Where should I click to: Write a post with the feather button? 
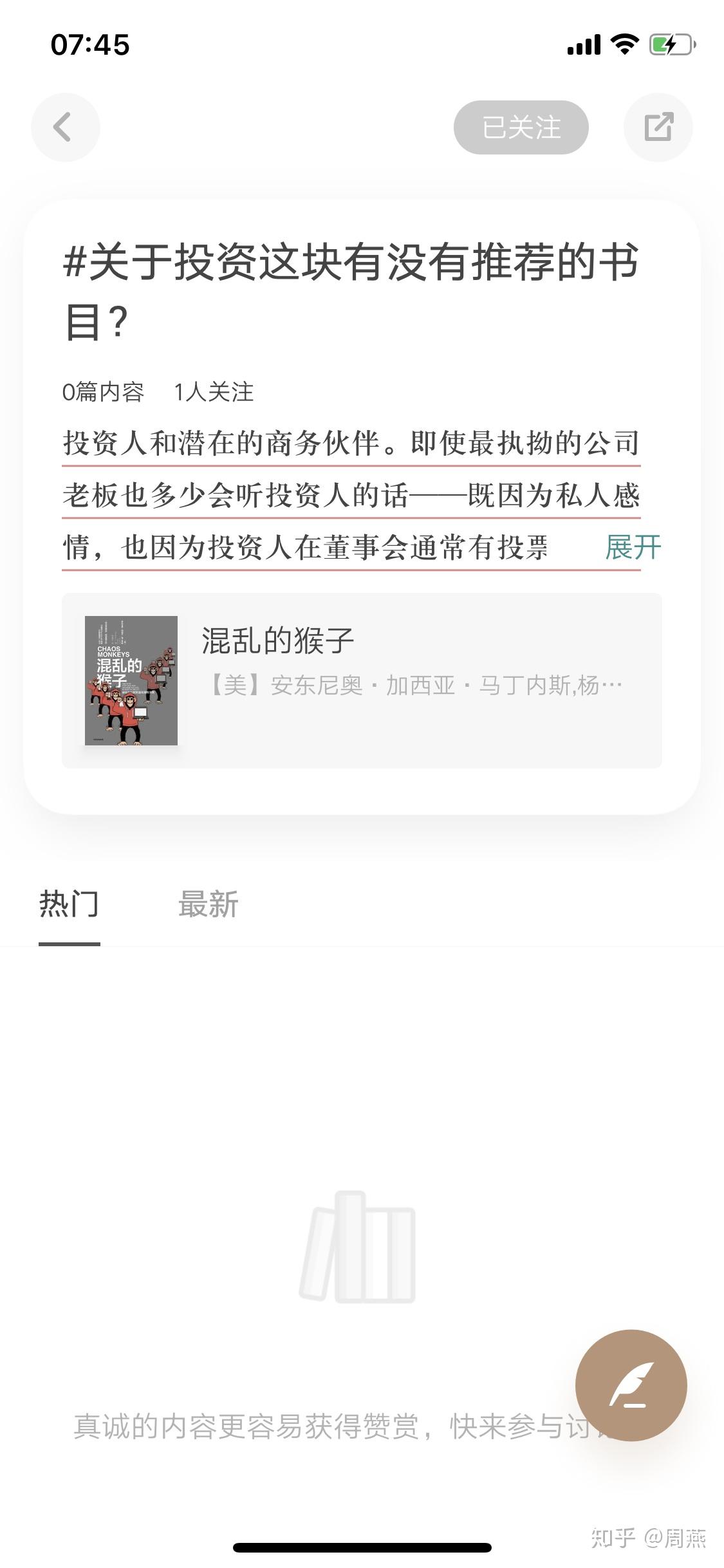(631, 1386)
